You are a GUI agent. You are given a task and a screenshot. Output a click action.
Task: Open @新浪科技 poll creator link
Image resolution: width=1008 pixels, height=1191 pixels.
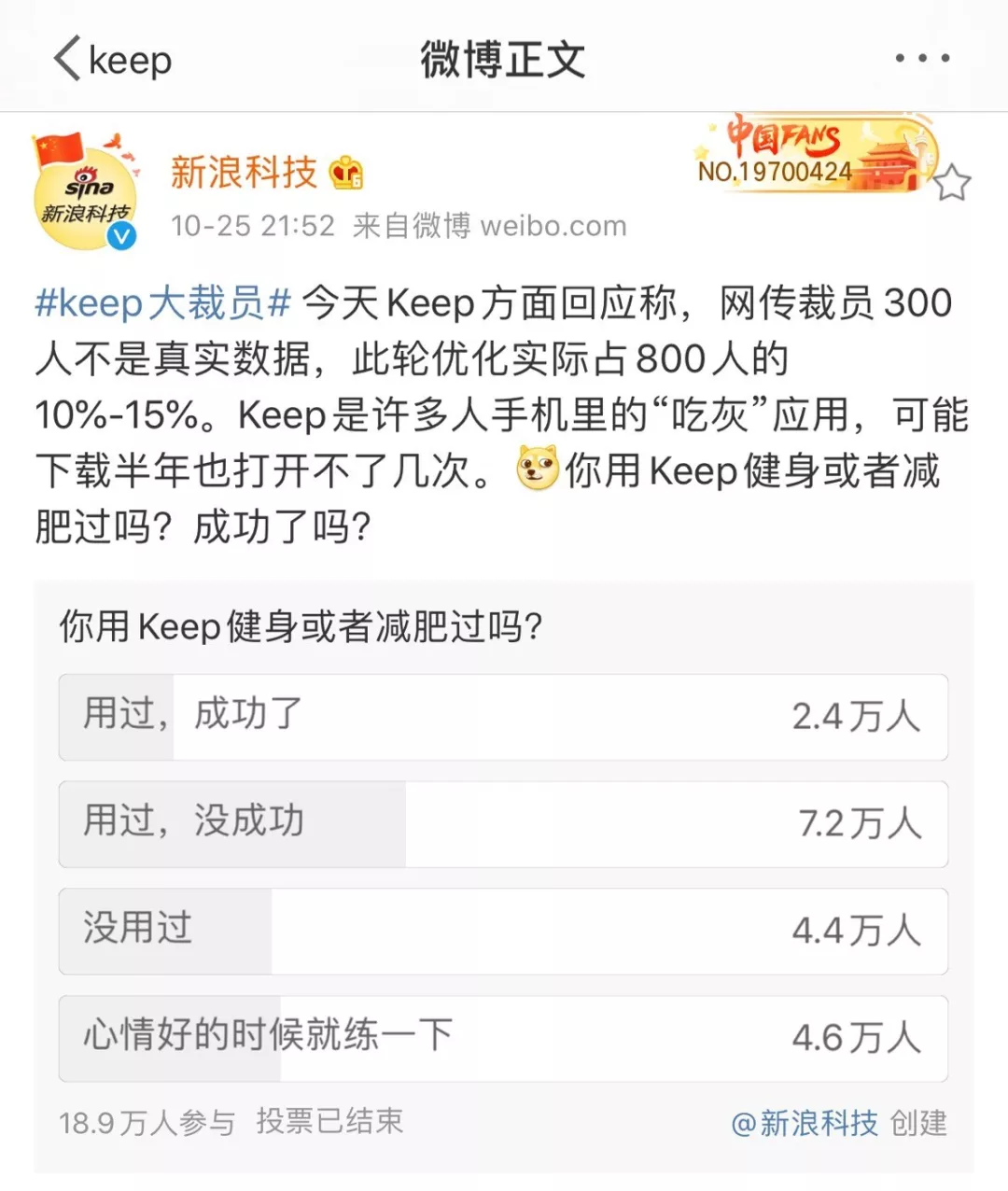[x=805, y=1123]
